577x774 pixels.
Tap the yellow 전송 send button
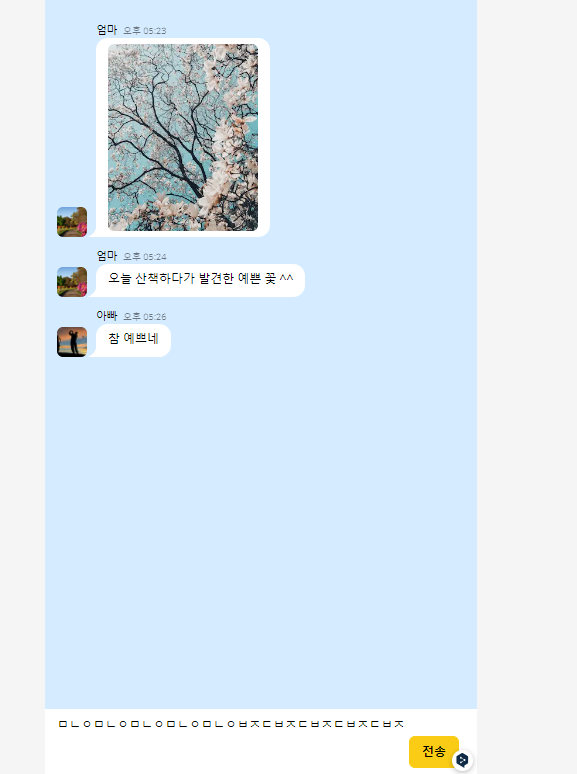point(433,751)
